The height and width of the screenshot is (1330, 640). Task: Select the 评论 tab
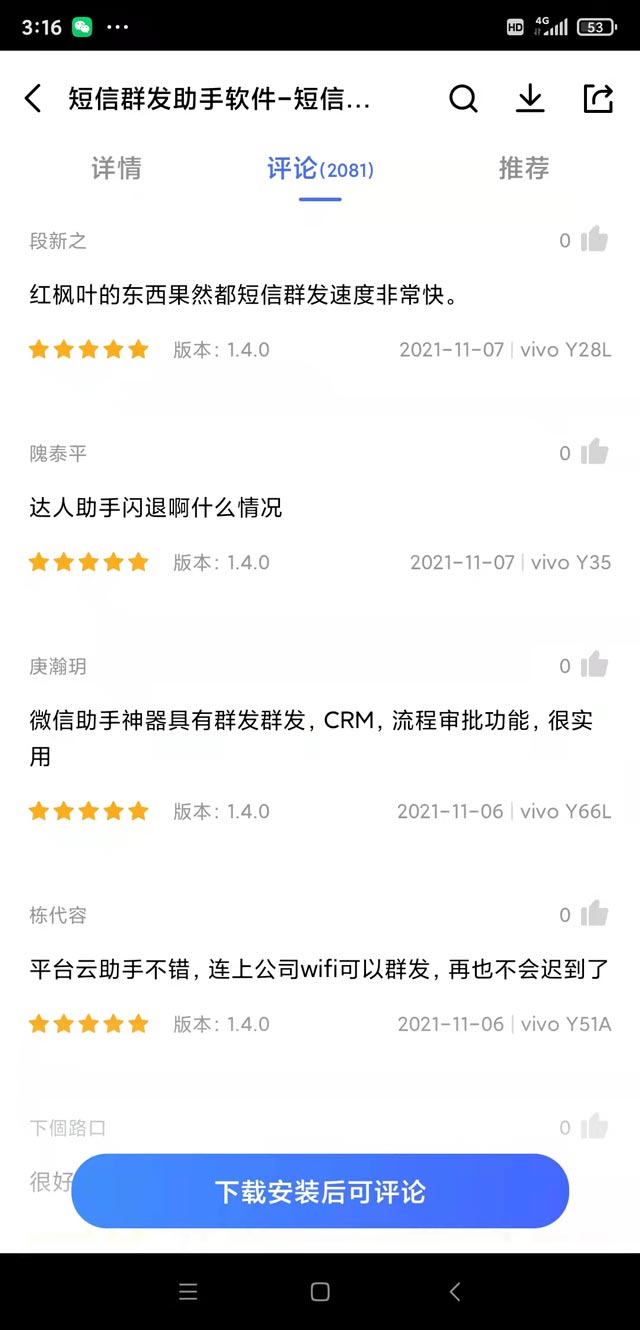click(320, 168)
